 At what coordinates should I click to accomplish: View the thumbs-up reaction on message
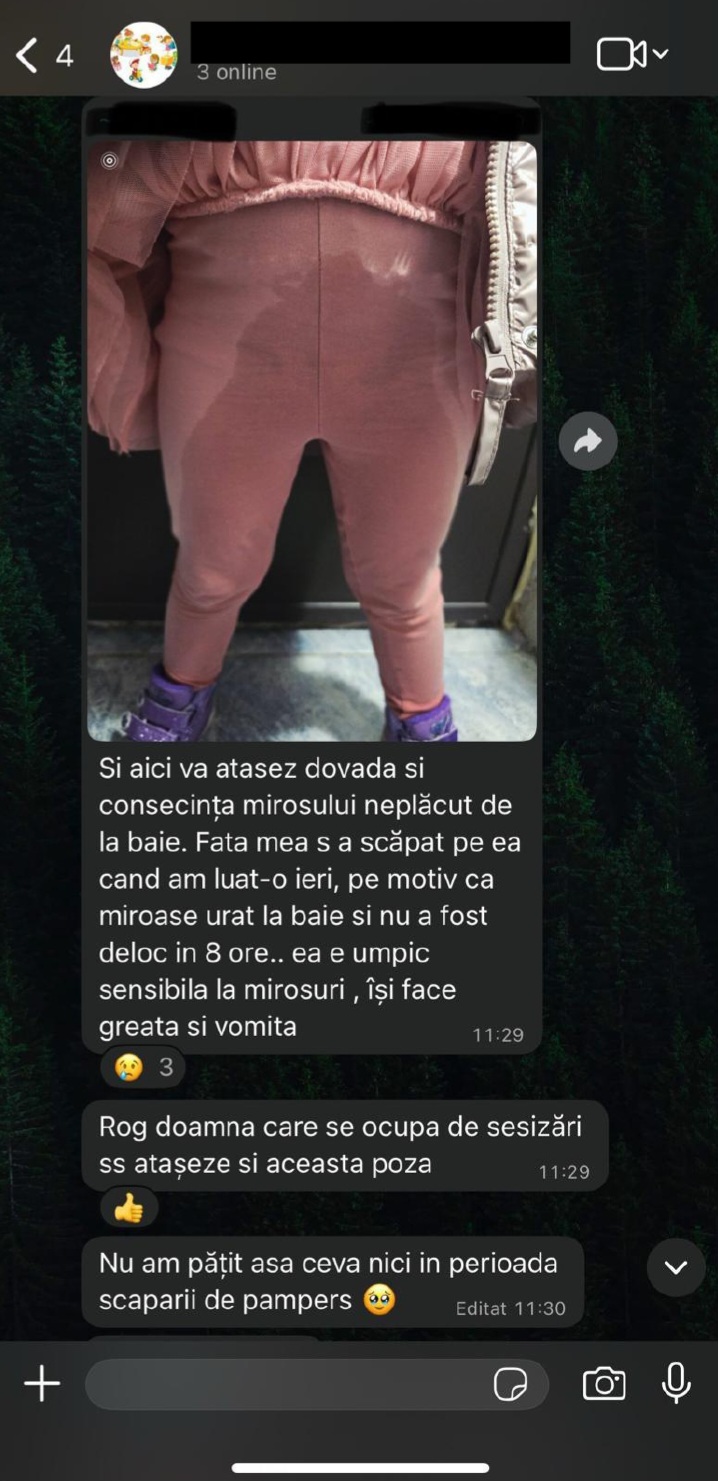pyautogui.click(x=129, y=1210)
